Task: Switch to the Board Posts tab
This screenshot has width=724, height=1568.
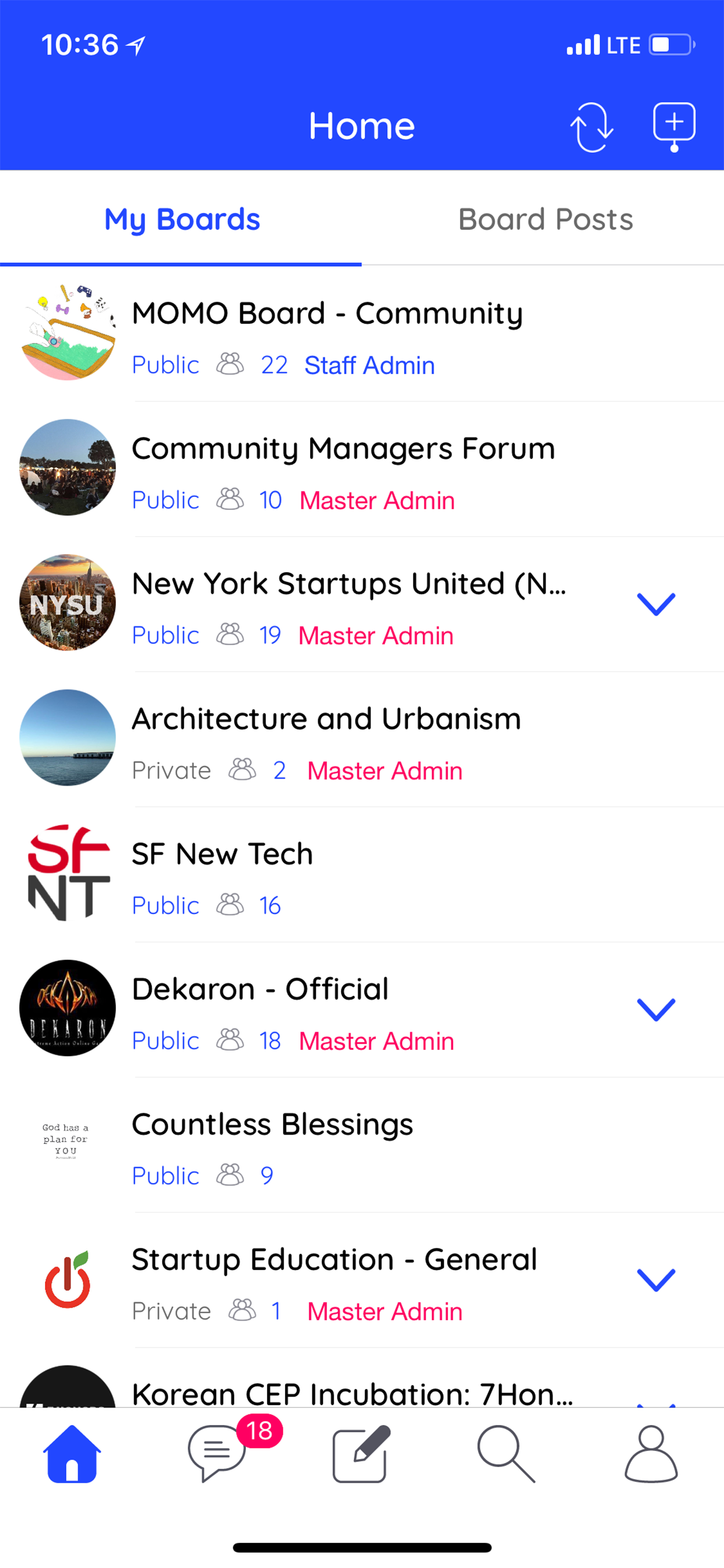Action: [545, 220]
